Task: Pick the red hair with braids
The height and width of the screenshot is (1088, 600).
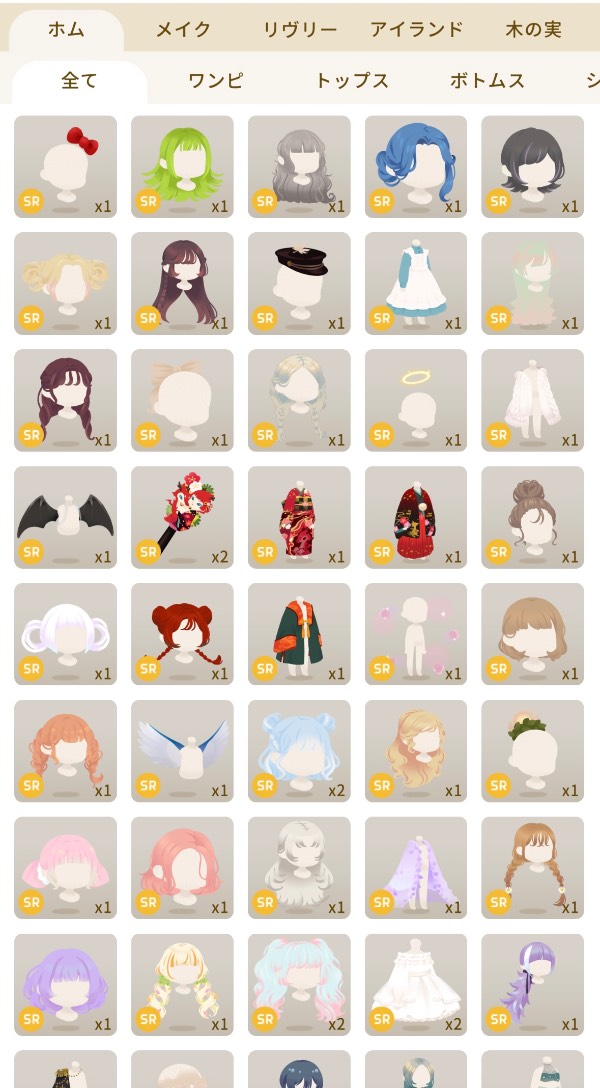Action: [x=182, y=634]
